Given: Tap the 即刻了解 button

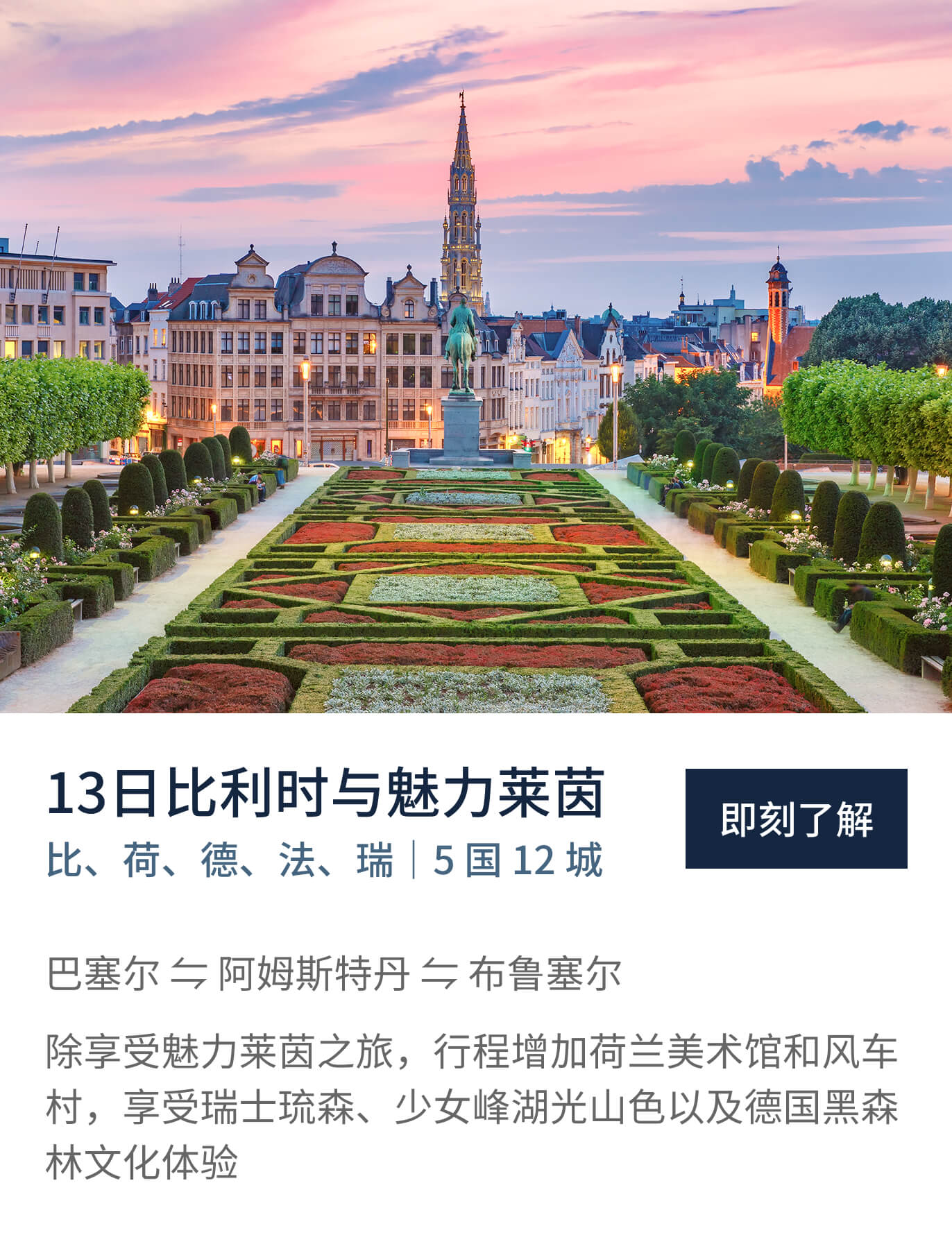Looking at the screenshot, I should 796,819.
